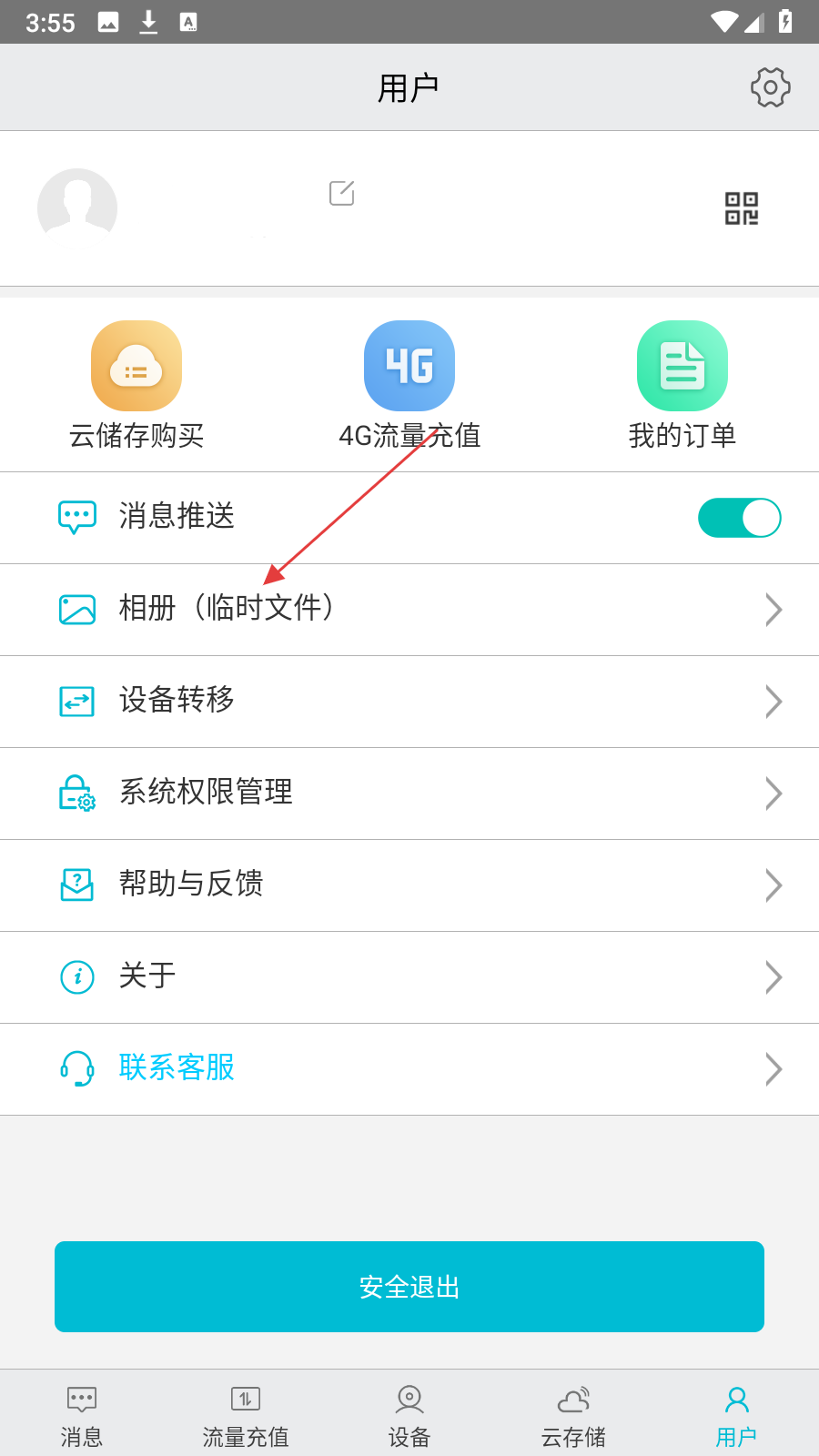819x1456 pixels.
Task: Switch to the 云存储 tab
Action: point(573,1416)
